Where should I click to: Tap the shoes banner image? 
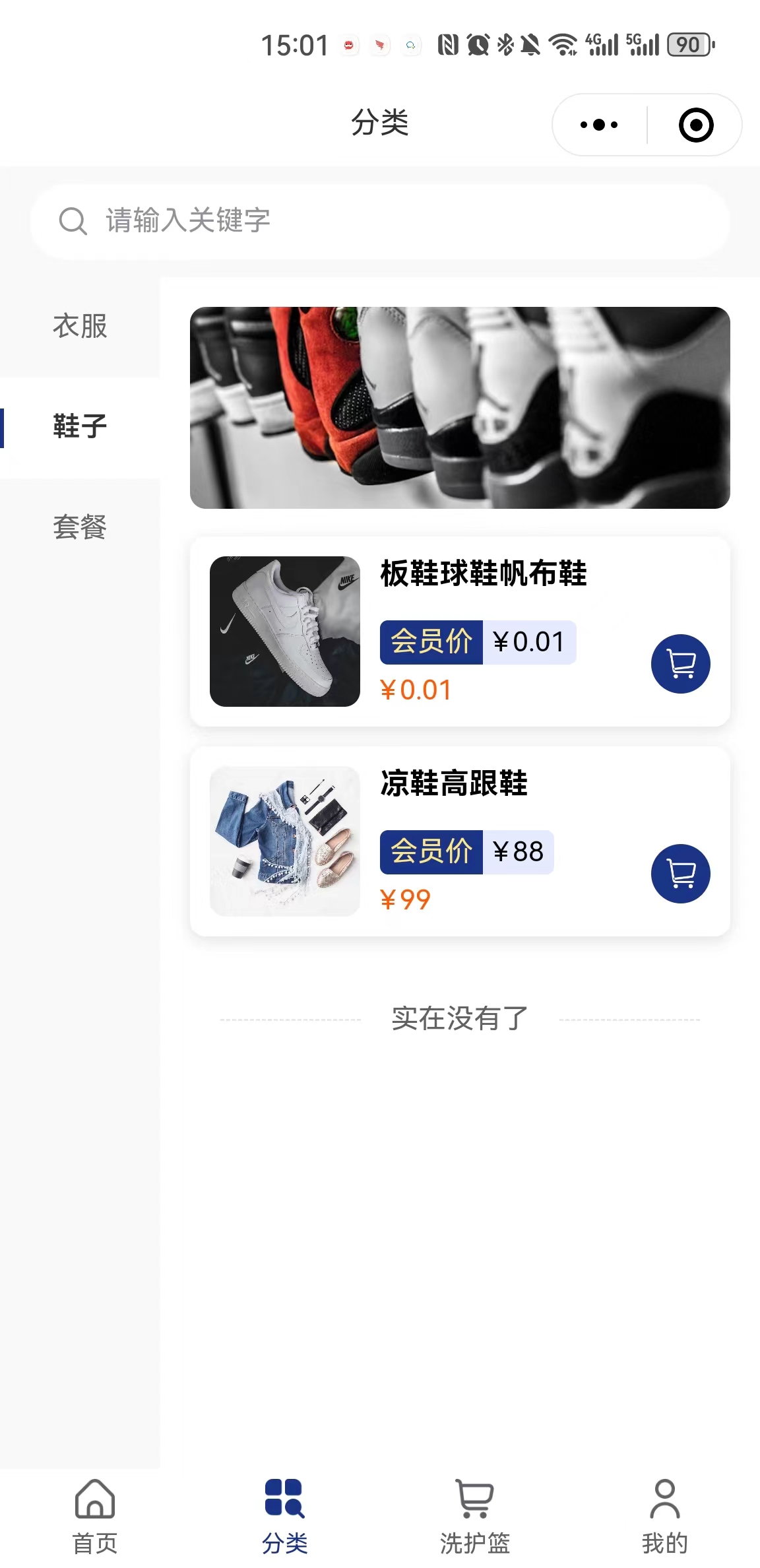460,406
